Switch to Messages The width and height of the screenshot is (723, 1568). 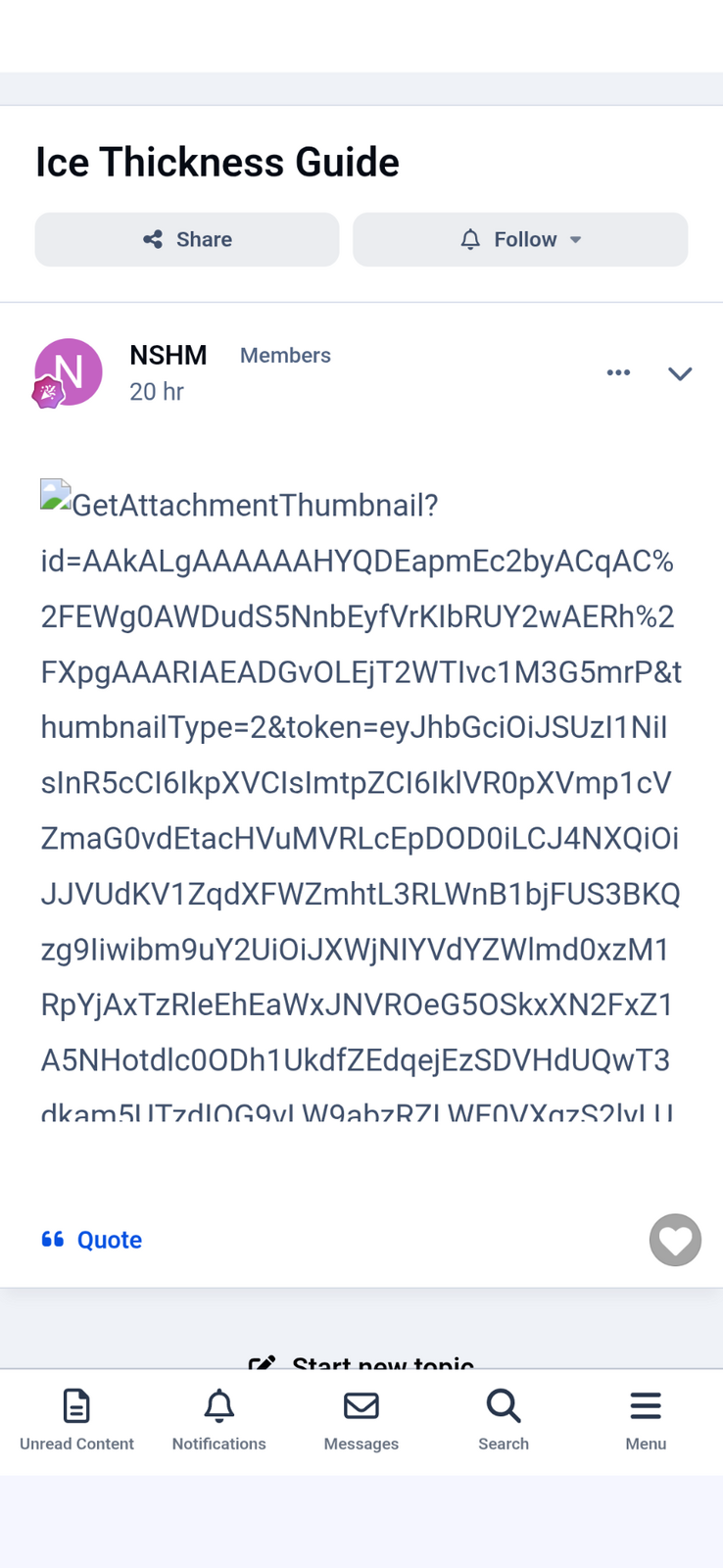[361, 1419]
